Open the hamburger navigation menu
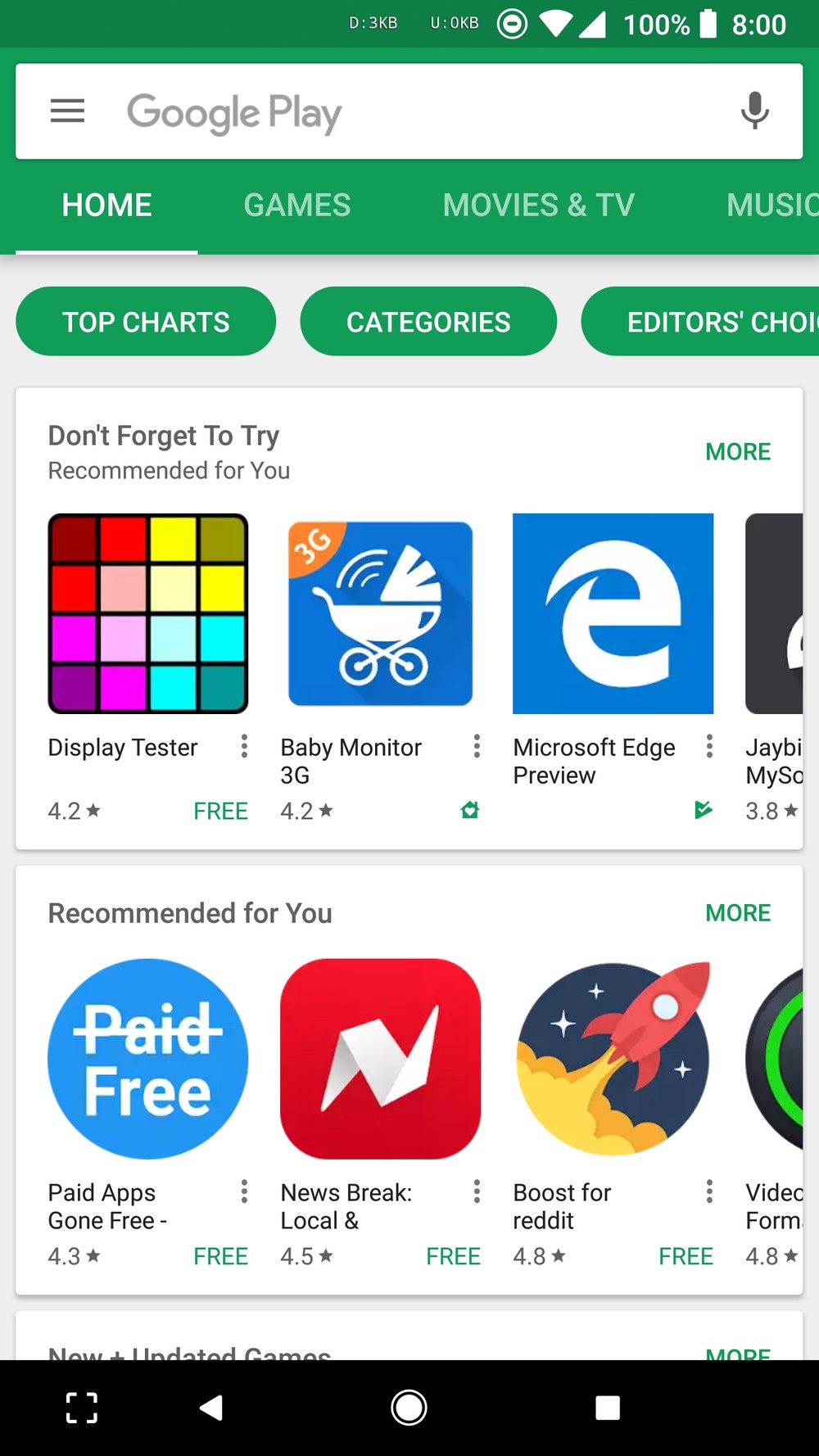The width and height of the screenshot is (819, 1456). [67, 111]
